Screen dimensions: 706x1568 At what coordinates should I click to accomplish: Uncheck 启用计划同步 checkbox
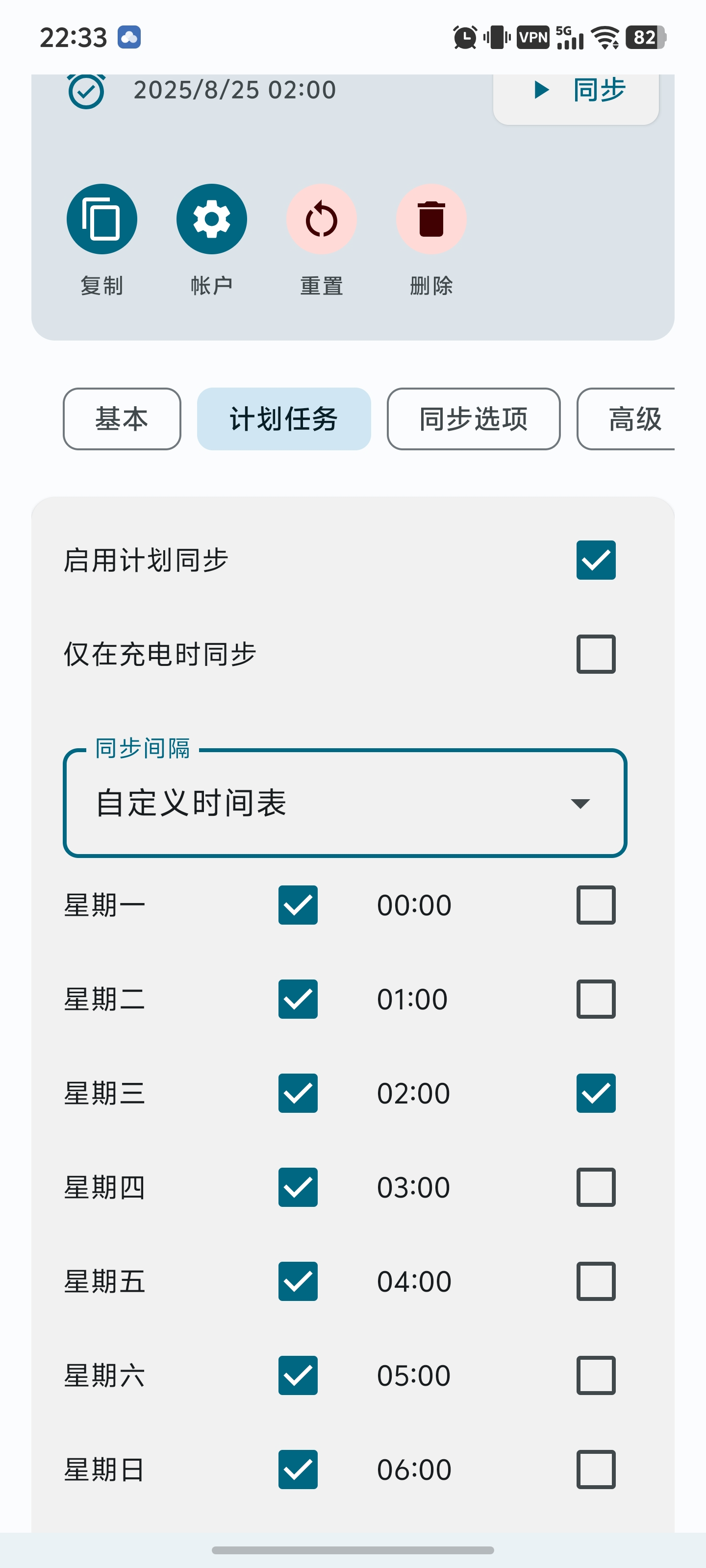click(596, 560)
